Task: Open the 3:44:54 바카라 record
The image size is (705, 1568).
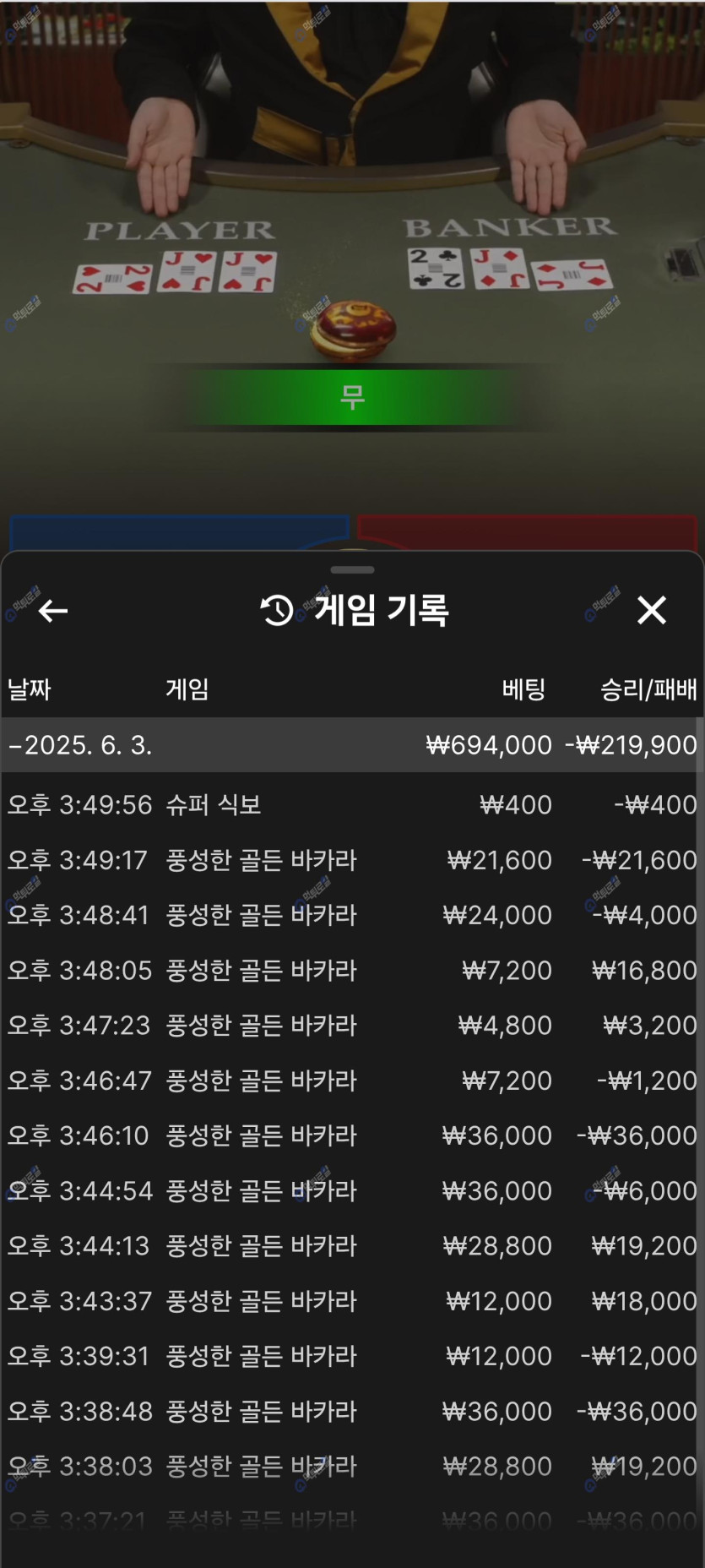Action: 352,1190
